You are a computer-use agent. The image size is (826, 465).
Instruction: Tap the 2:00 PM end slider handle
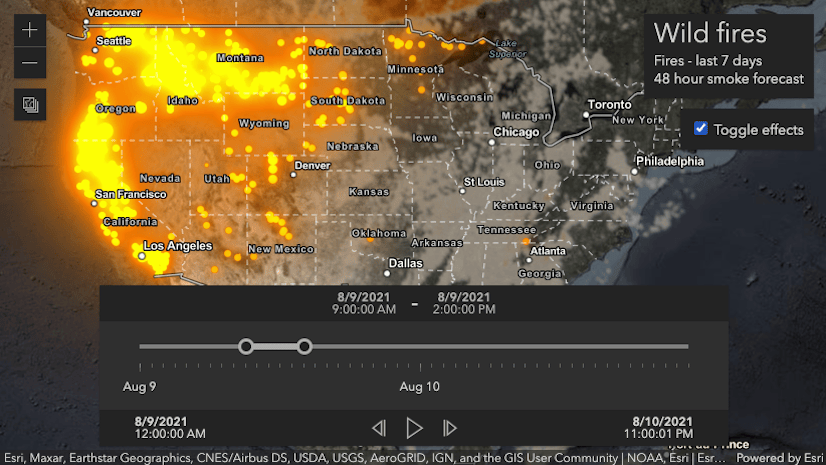pos(304,347)
